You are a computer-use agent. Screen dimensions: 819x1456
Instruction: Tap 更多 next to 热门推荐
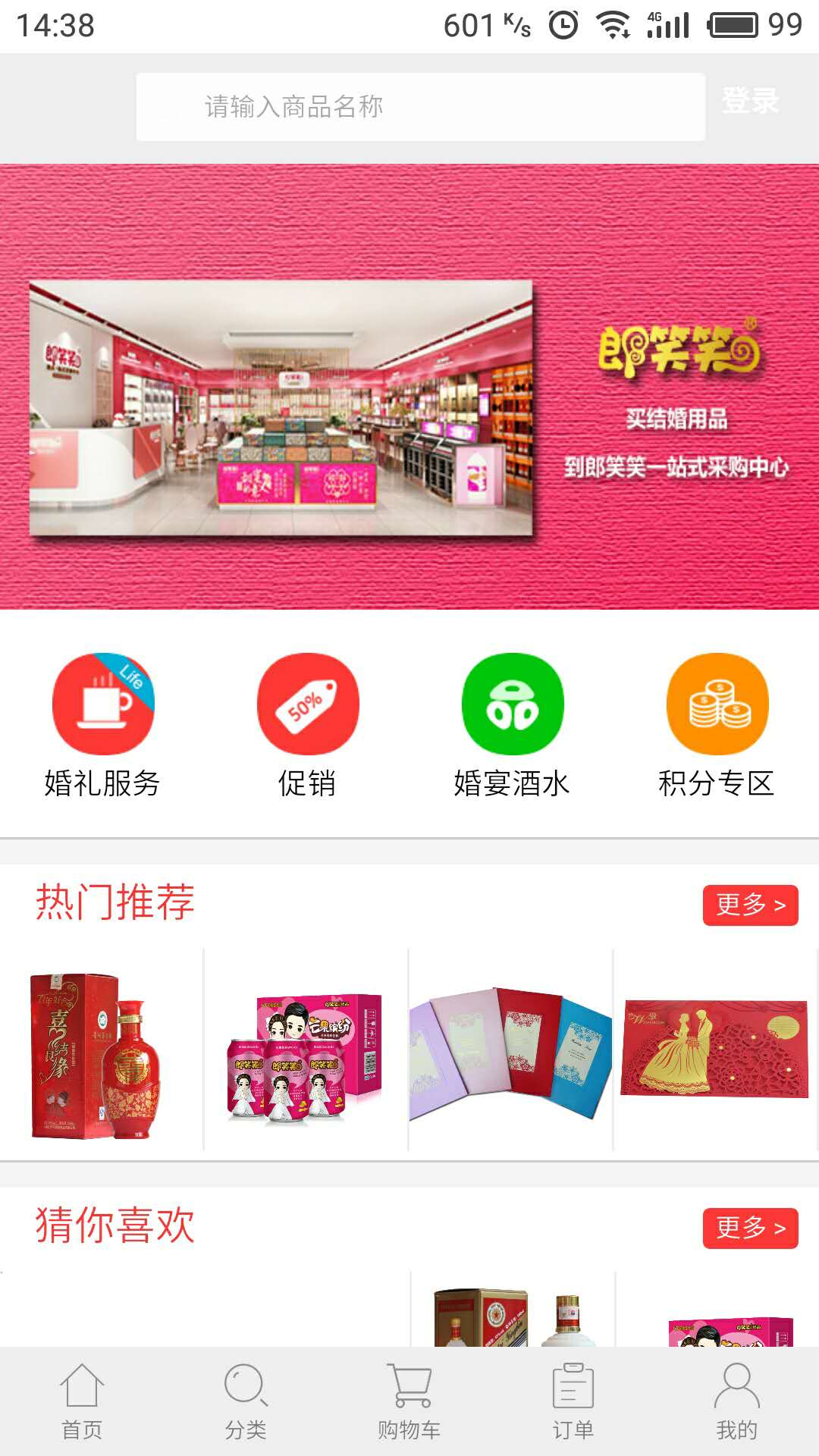(x=750, y=905)
